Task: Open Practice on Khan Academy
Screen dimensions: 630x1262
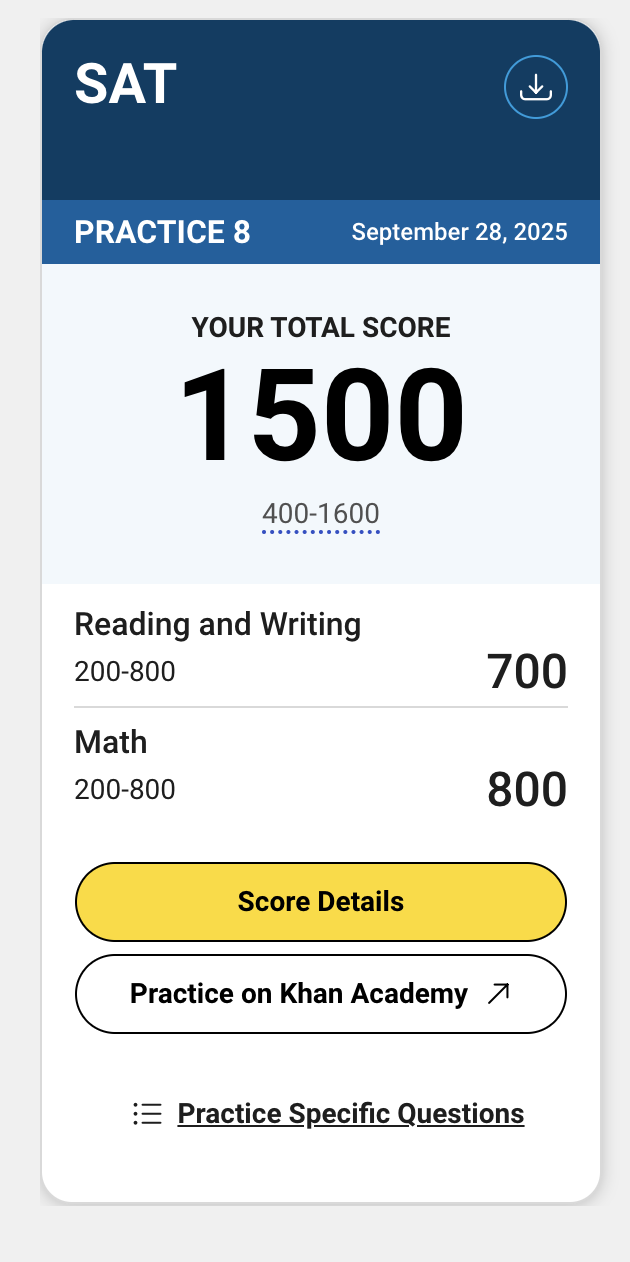Action: 321,994
